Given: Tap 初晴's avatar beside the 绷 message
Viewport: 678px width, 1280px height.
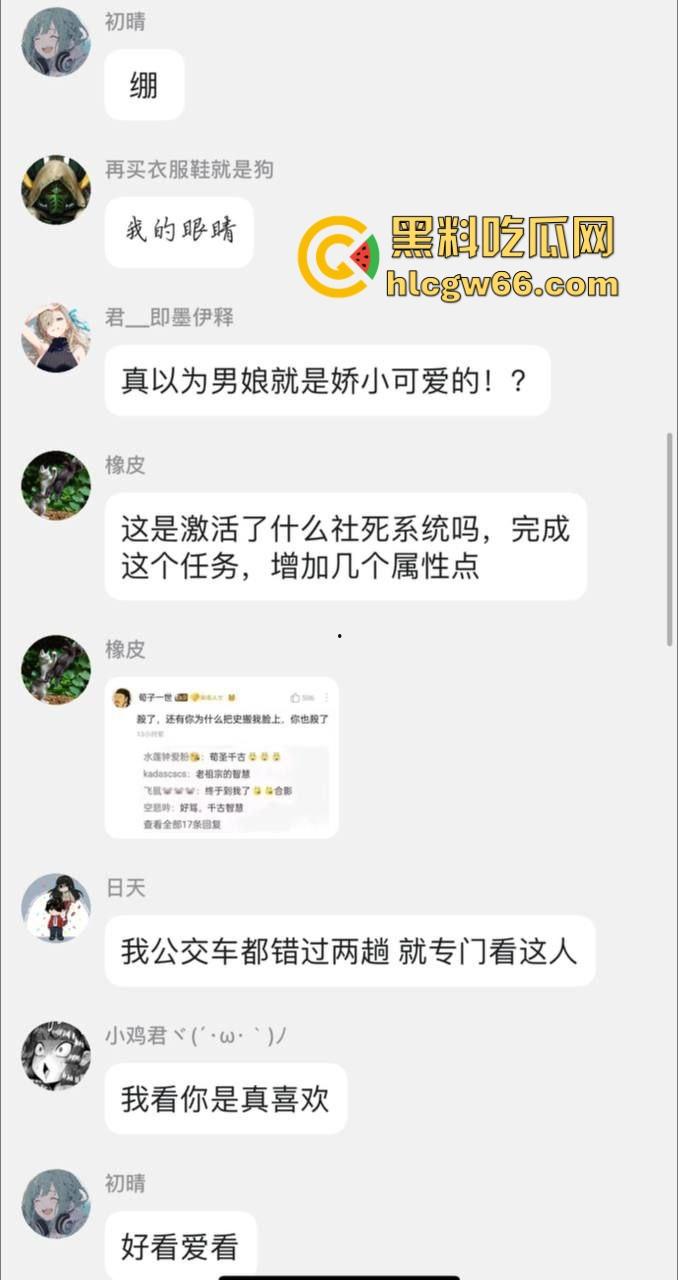Looking at the screenshot, I should pyautogui.click(x=56, y=44).
